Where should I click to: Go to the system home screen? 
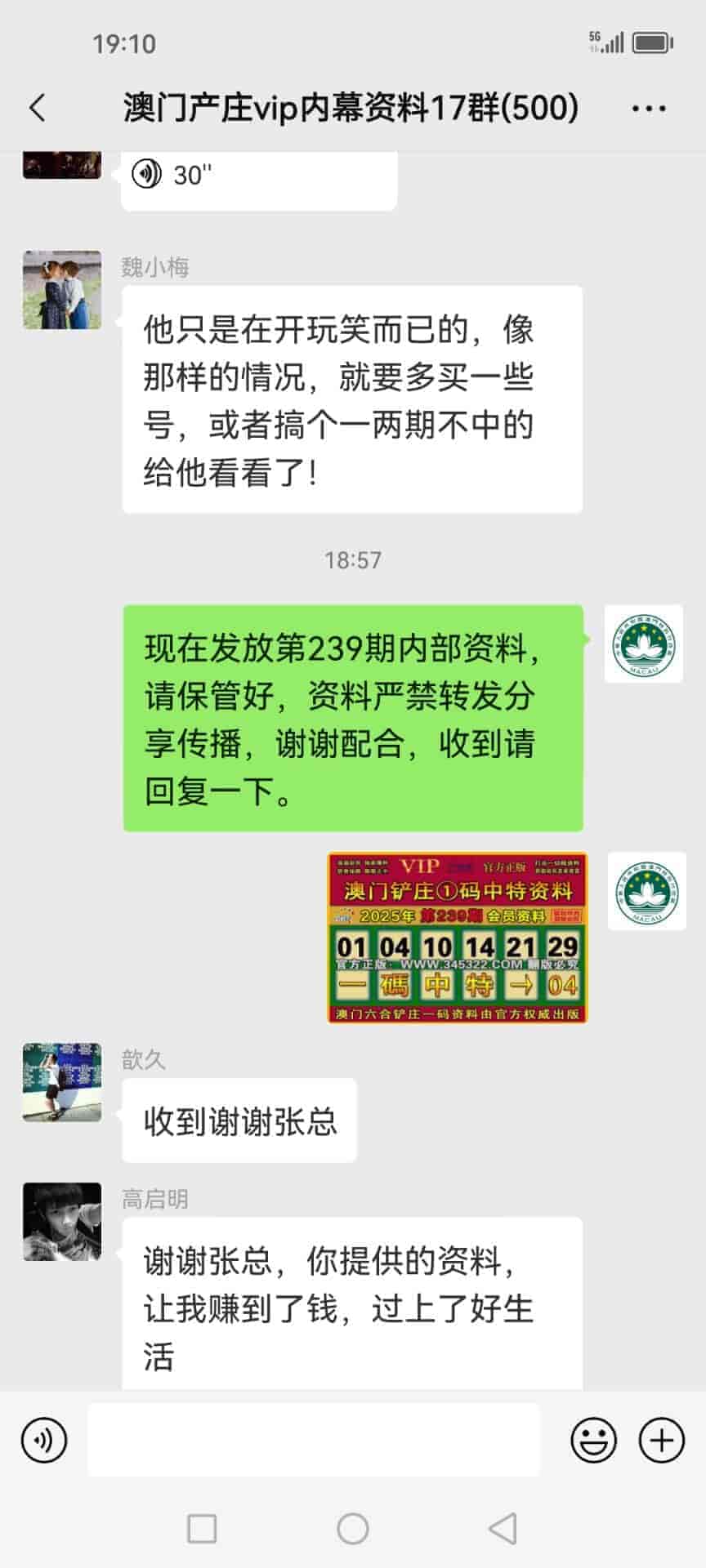[x=353, y=1528]
